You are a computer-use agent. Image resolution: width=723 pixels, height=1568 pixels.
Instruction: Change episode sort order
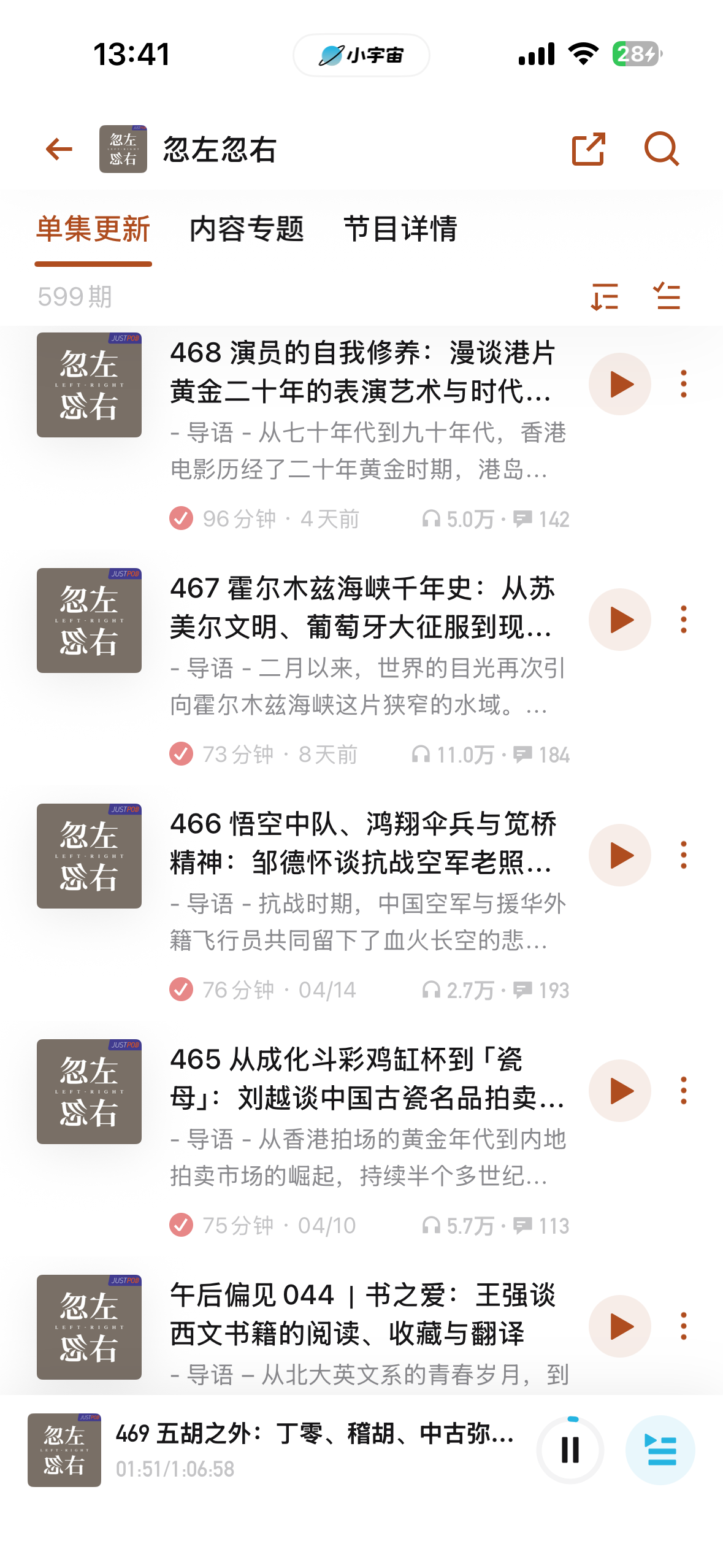pyautogui.click(x=604, y=297)
